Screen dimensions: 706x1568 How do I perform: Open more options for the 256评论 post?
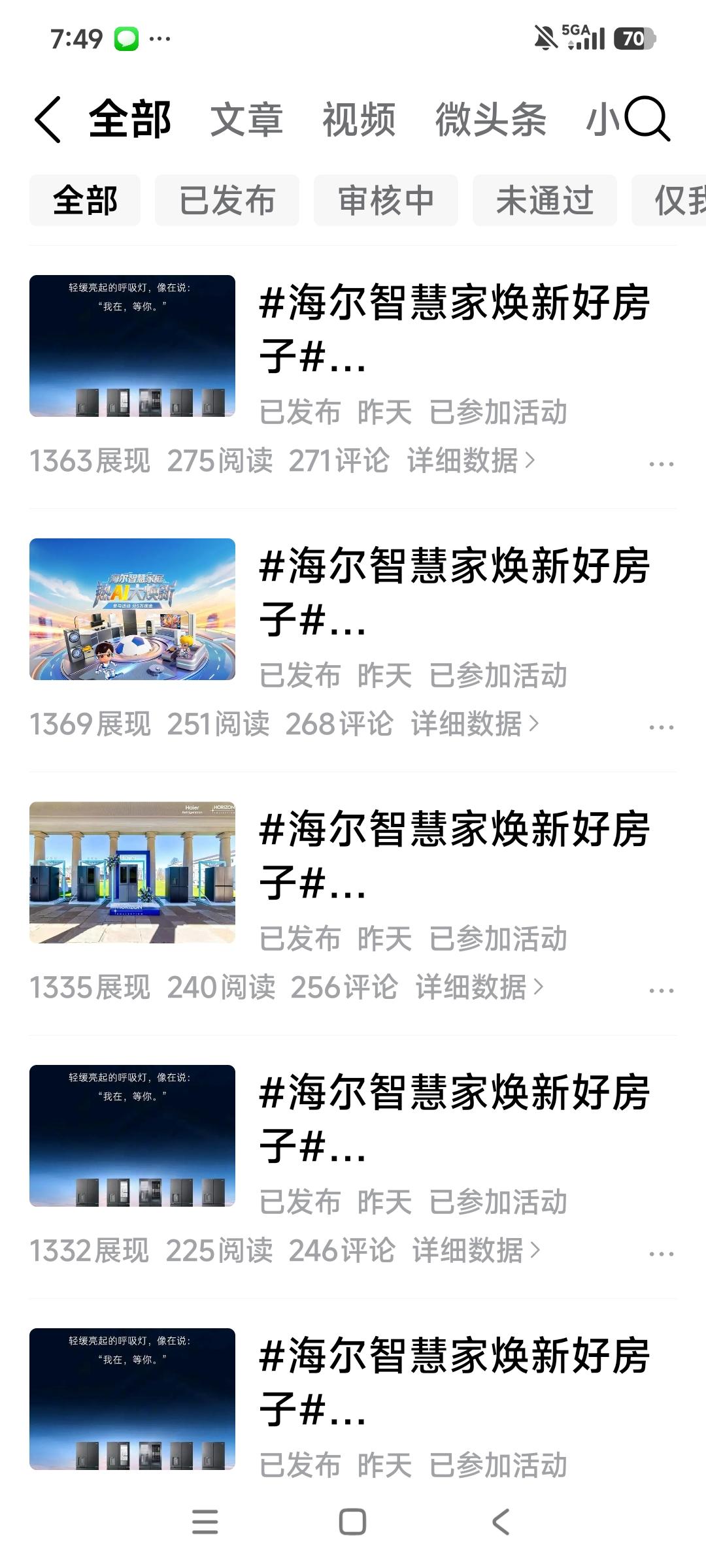coord(661,991)
